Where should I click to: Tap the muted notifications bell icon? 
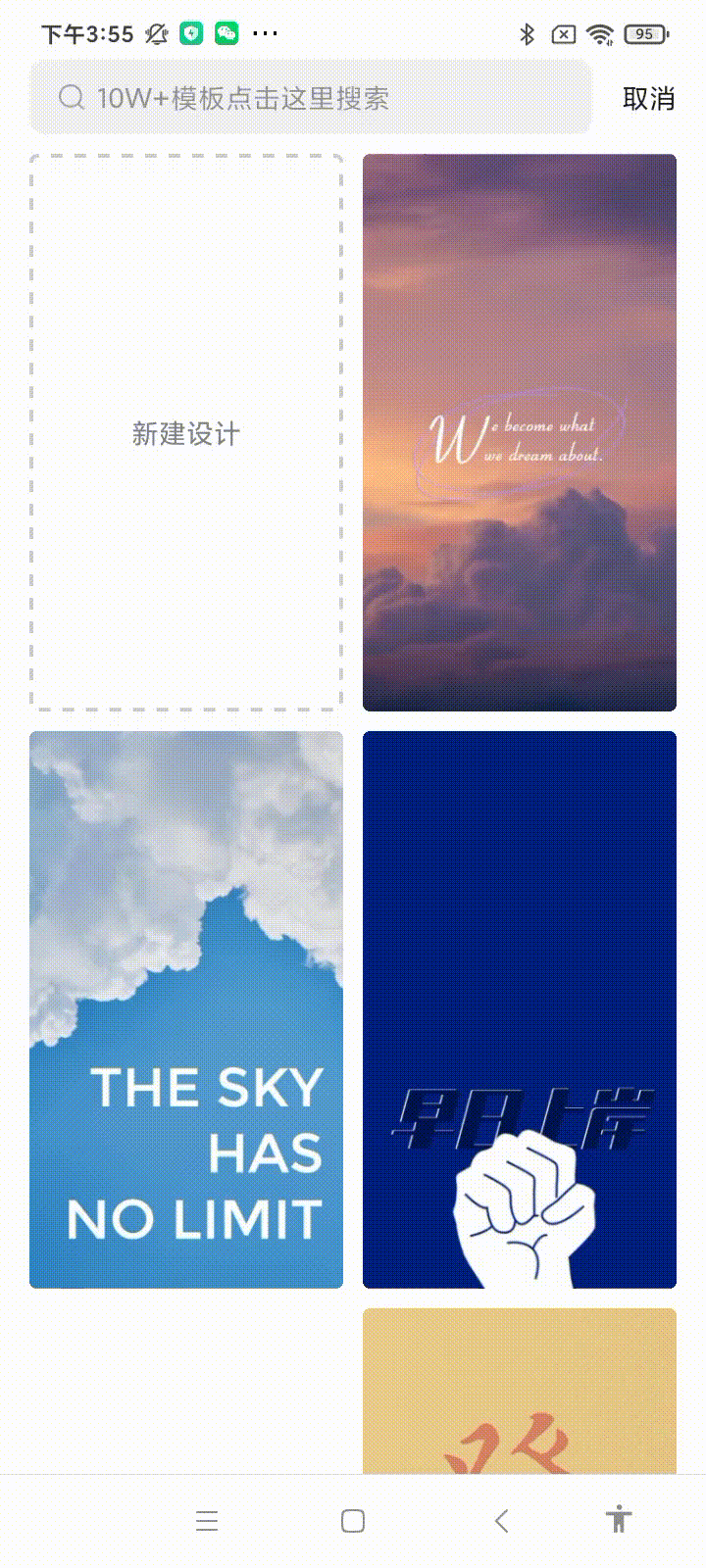pyautogui.click(x=155, y=33)
